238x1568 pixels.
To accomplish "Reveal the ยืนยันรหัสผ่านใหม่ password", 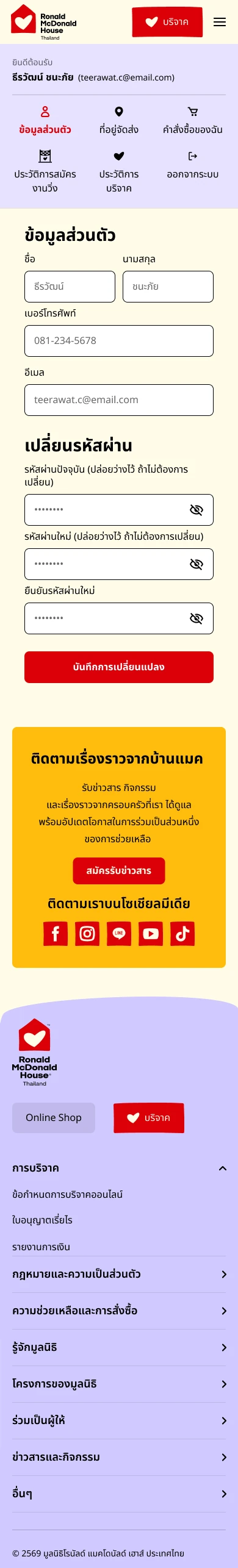I will point(197,618).
